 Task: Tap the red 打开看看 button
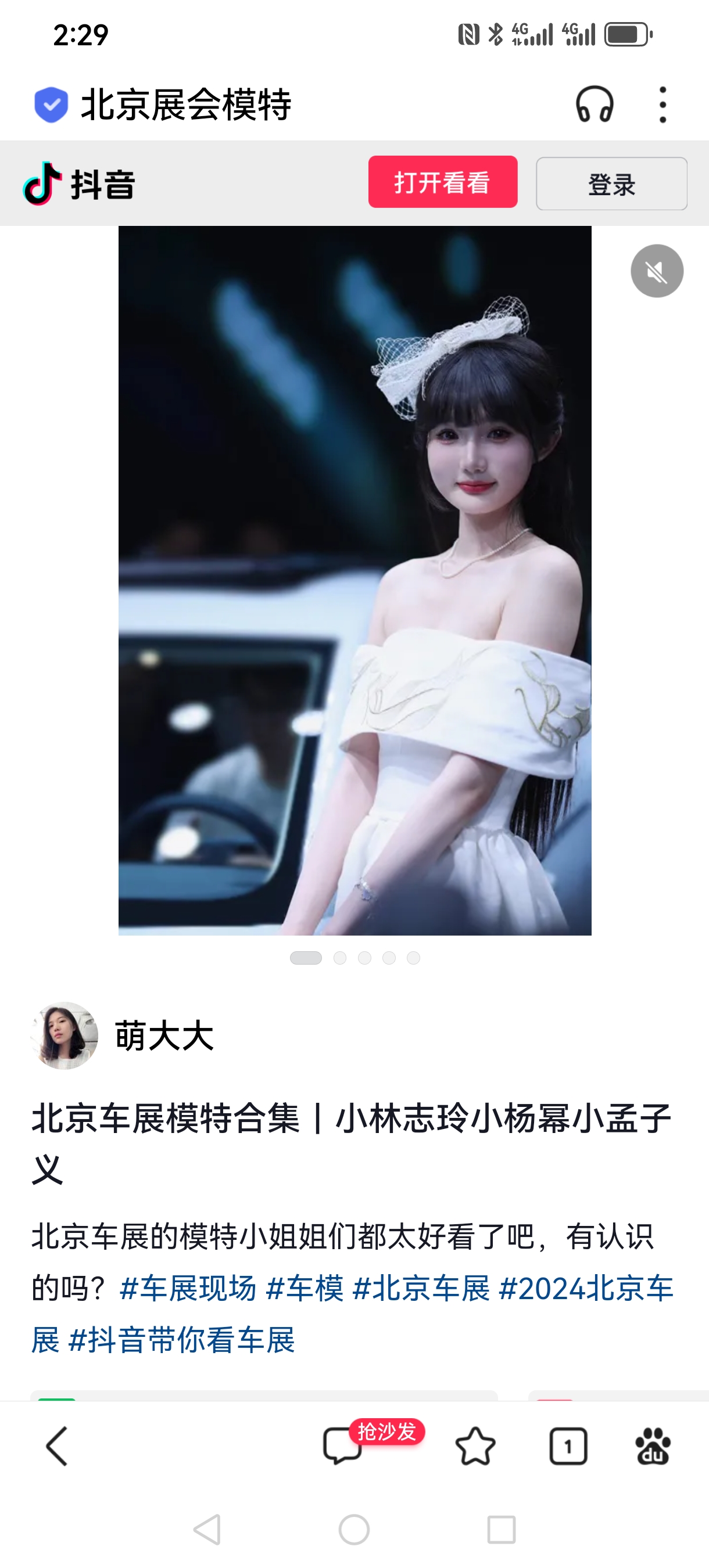point(442,182)
